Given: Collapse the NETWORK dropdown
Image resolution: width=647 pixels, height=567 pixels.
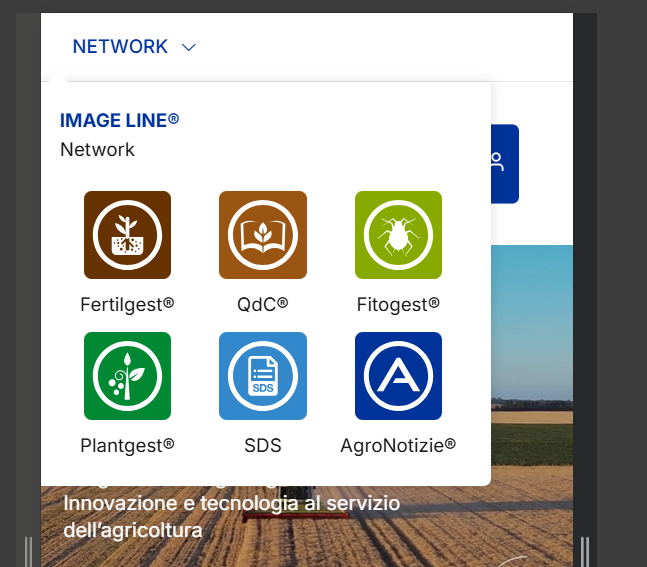Looking at the screenshot, I should tap(134, 47).
